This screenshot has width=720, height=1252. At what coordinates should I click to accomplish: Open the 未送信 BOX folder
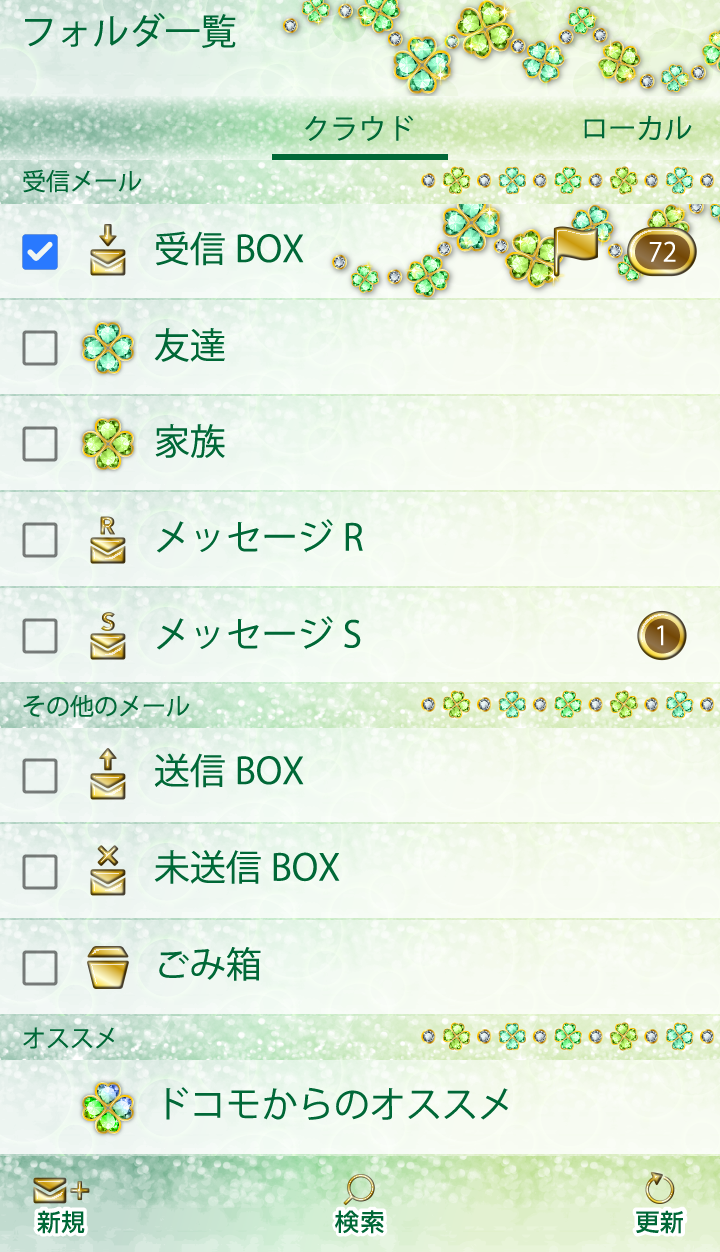pos(247,868)
